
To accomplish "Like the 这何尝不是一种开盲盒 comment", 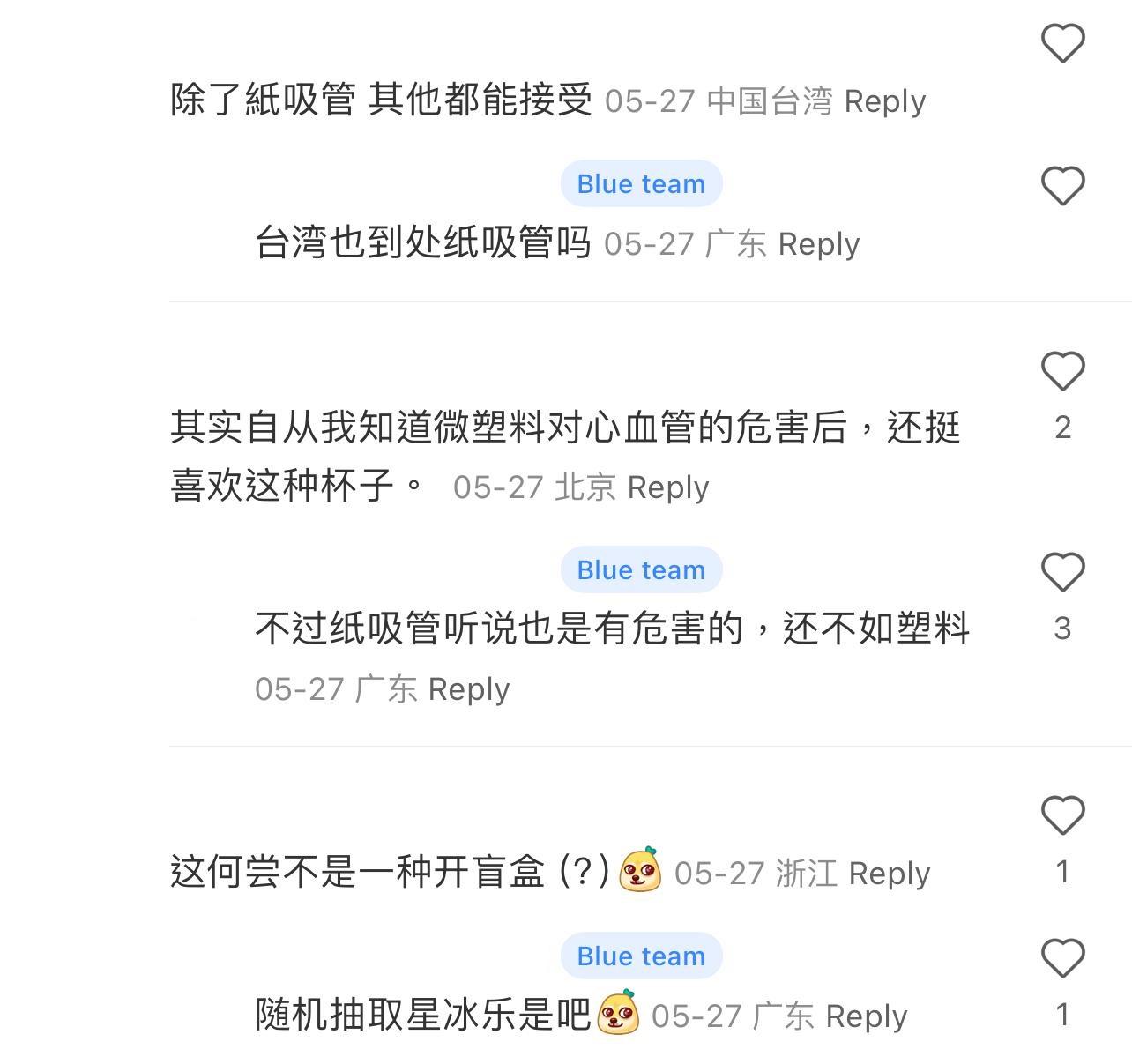I will [1062, 815].
